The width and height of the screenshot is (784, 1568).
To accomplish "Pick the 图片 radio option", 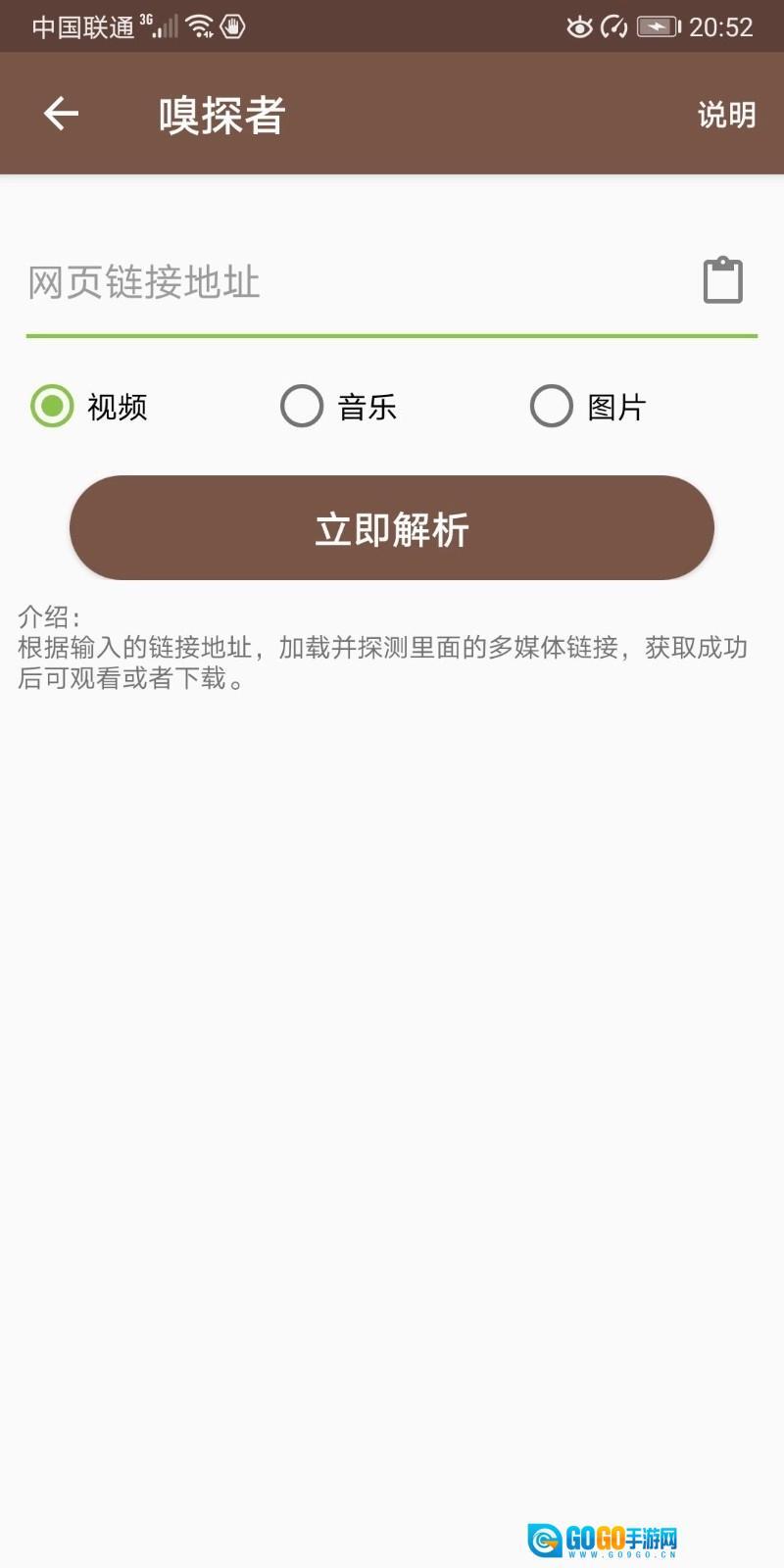I will click(552, 406).
